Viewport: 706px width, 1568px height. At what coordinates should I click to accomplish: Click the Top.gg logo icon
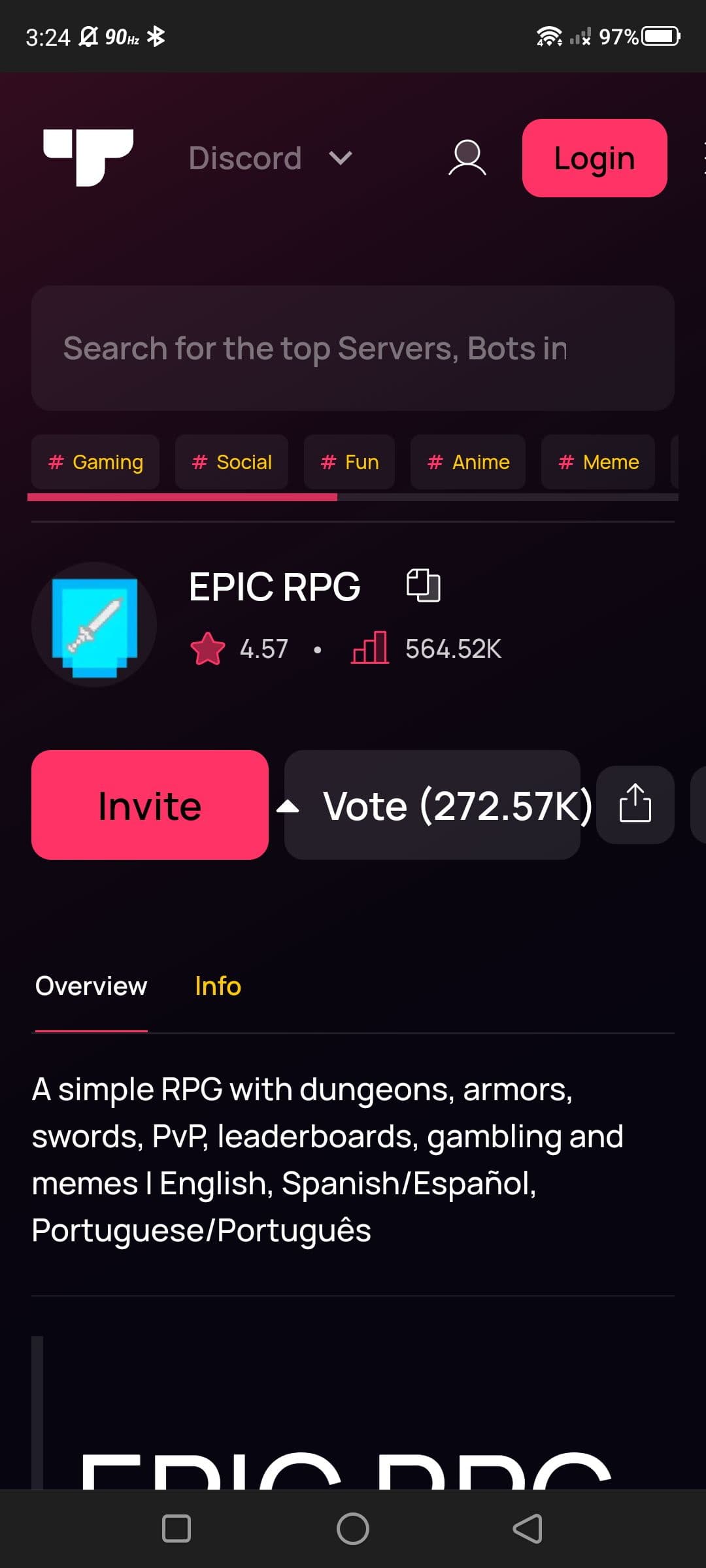[x=88, y=157]
